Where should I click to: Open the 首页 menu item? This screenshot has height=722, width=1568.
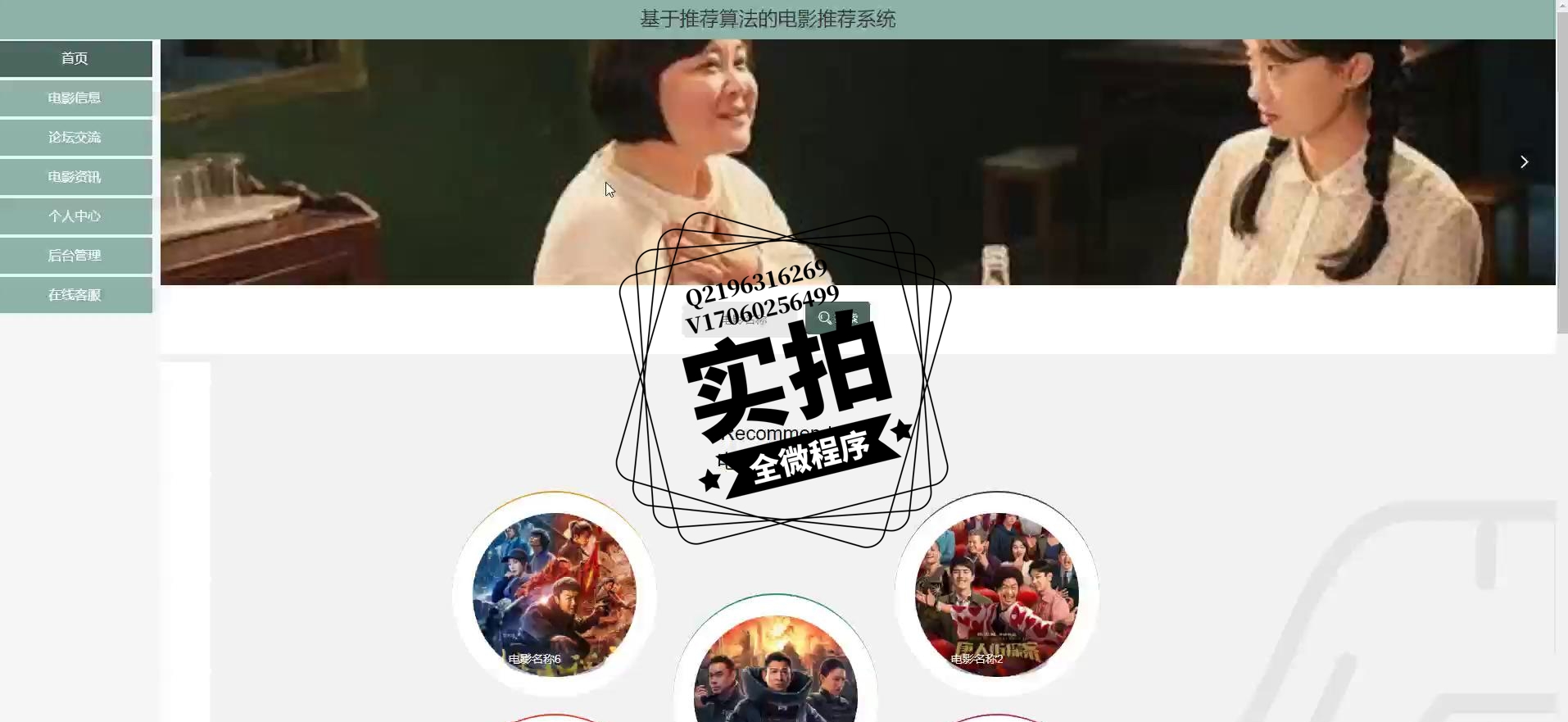click(75, 58)
